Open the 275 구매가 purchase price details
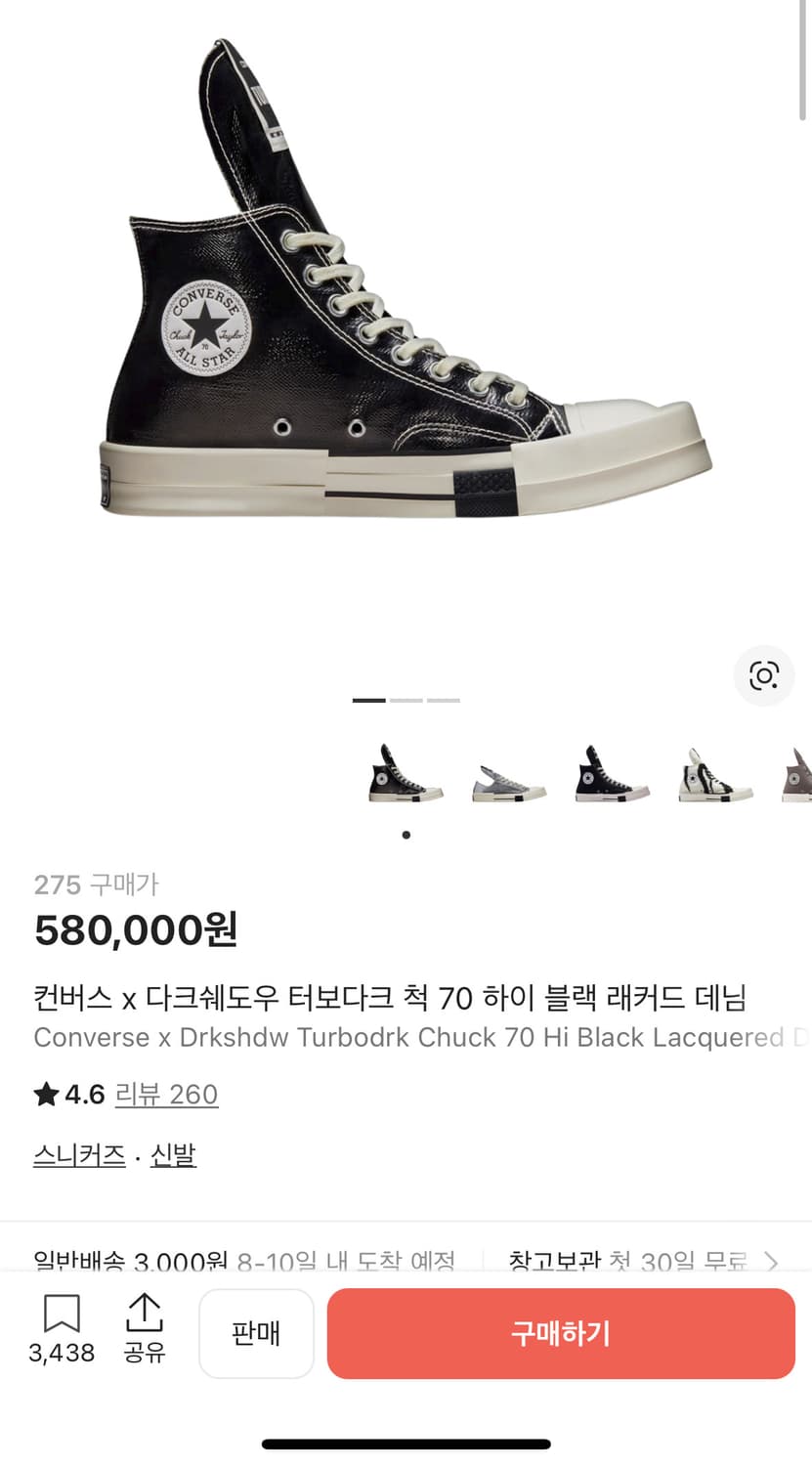The image size is (812, 1466). [97, 884]
